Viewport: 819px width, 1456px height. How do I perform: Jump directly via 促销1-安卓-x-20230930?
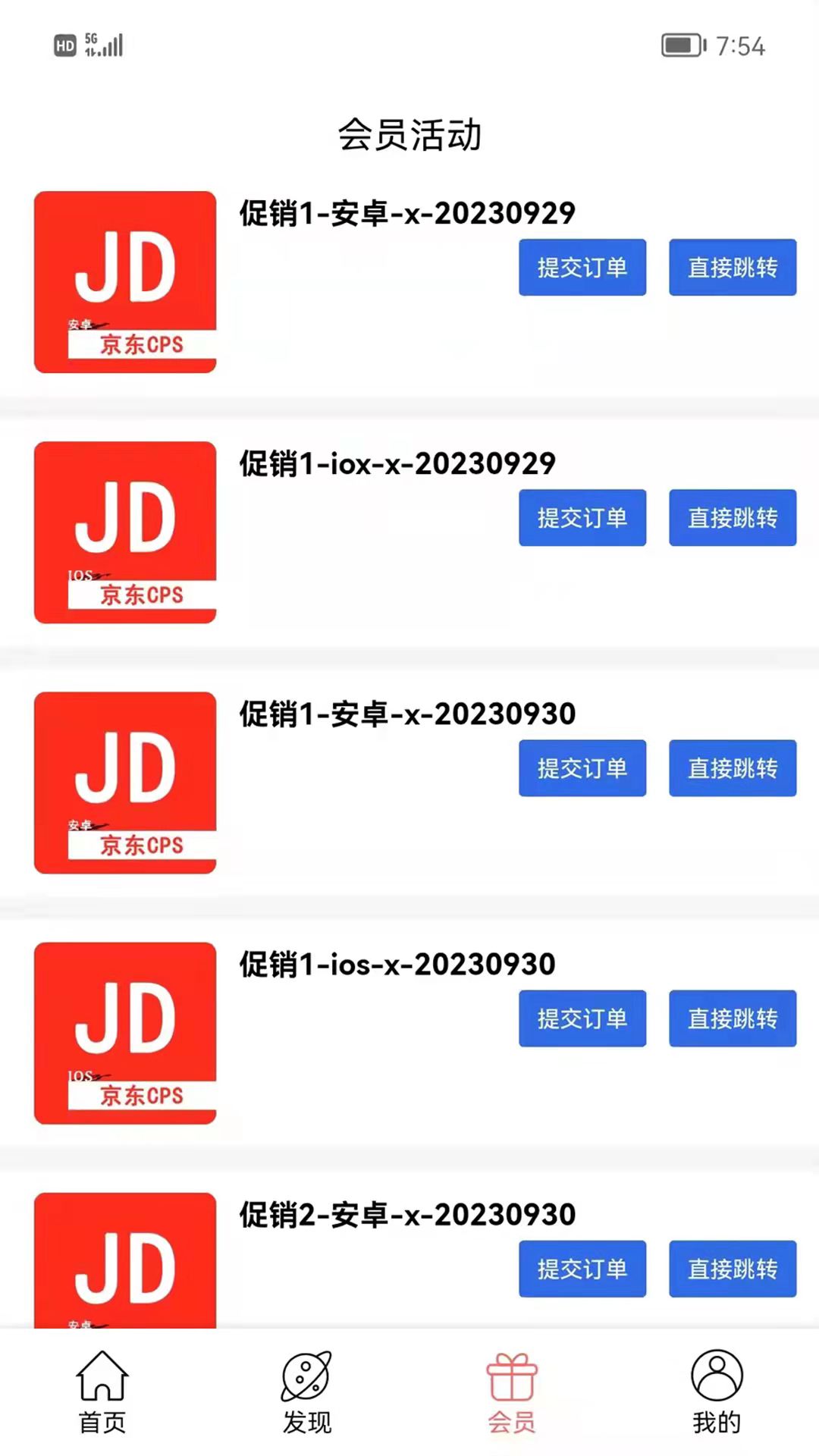pos(733,767)
